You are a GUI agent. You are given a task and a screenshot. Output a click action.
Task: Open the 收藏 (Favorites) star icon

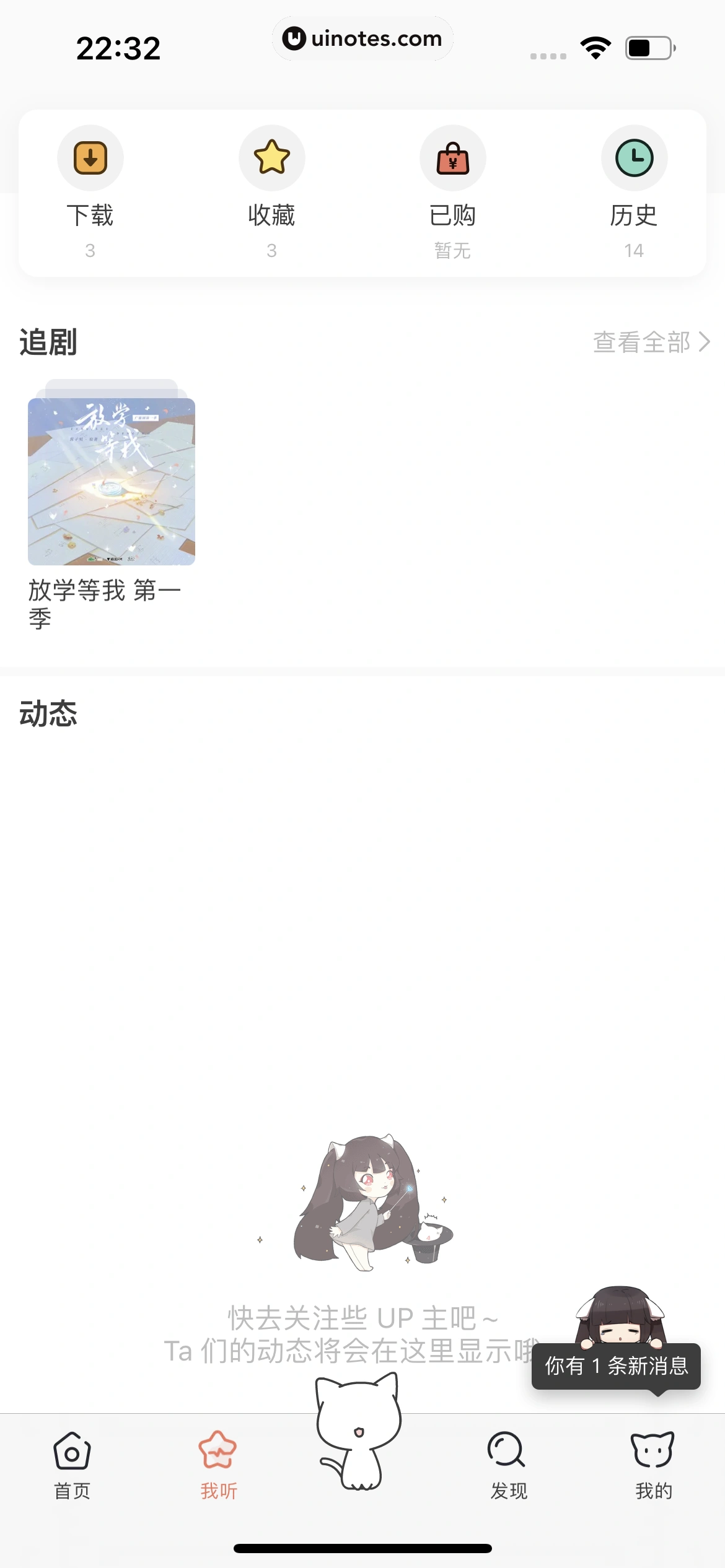tap(271, 158)
